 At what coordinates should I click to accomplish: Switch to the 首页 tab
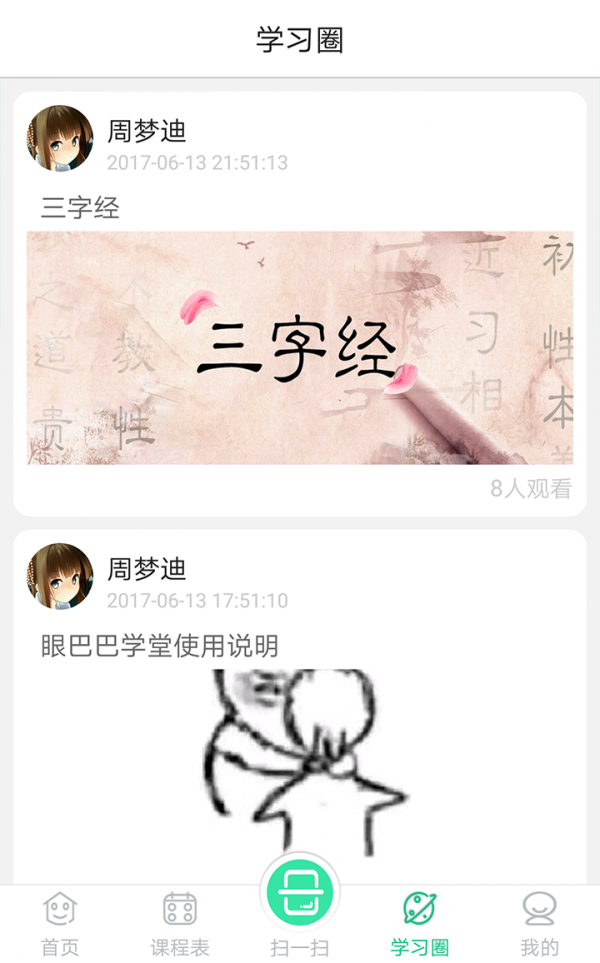tap(60, 922)
